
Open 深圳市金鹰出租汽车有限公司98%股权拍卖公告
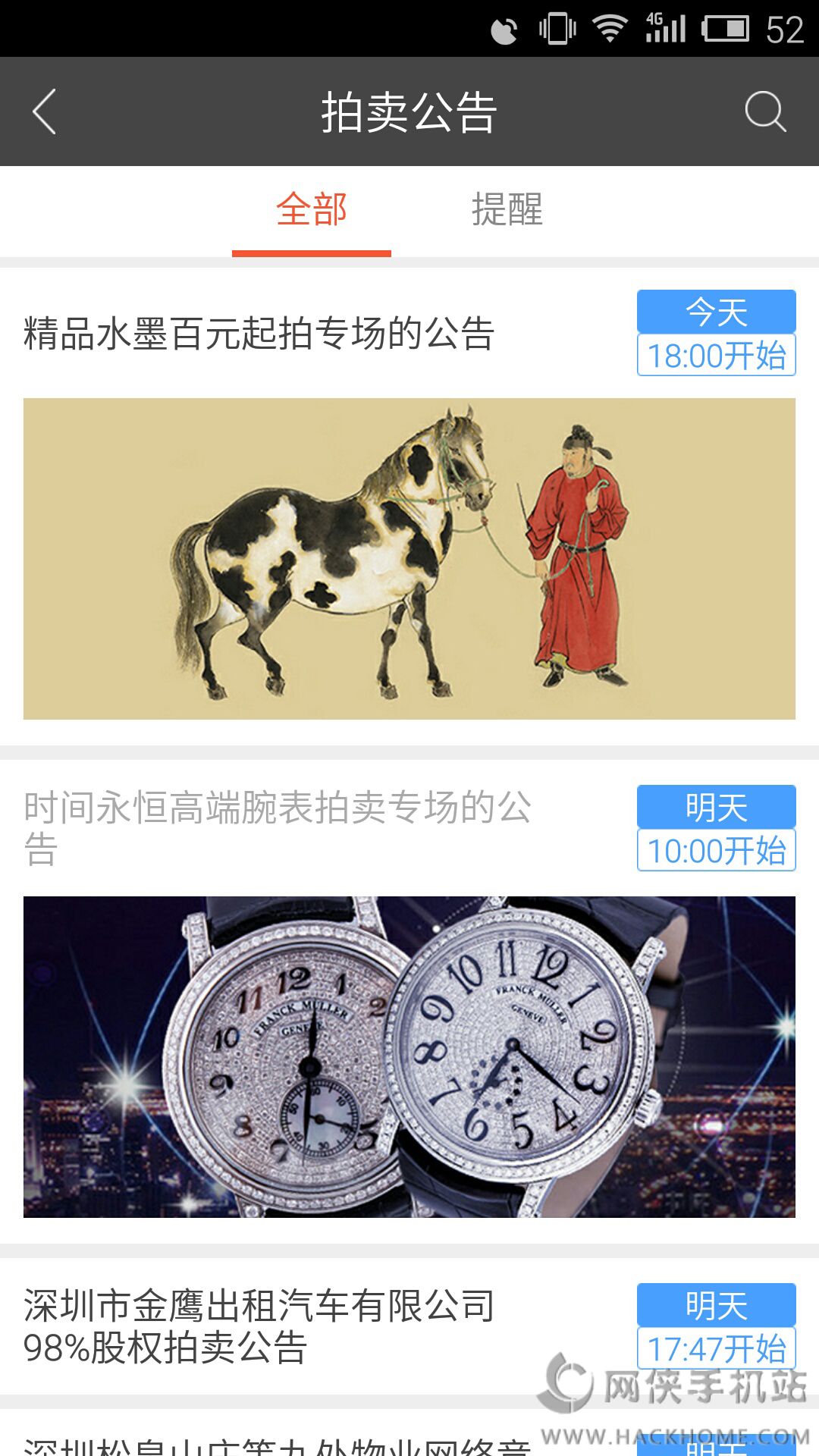[259, 1327]
